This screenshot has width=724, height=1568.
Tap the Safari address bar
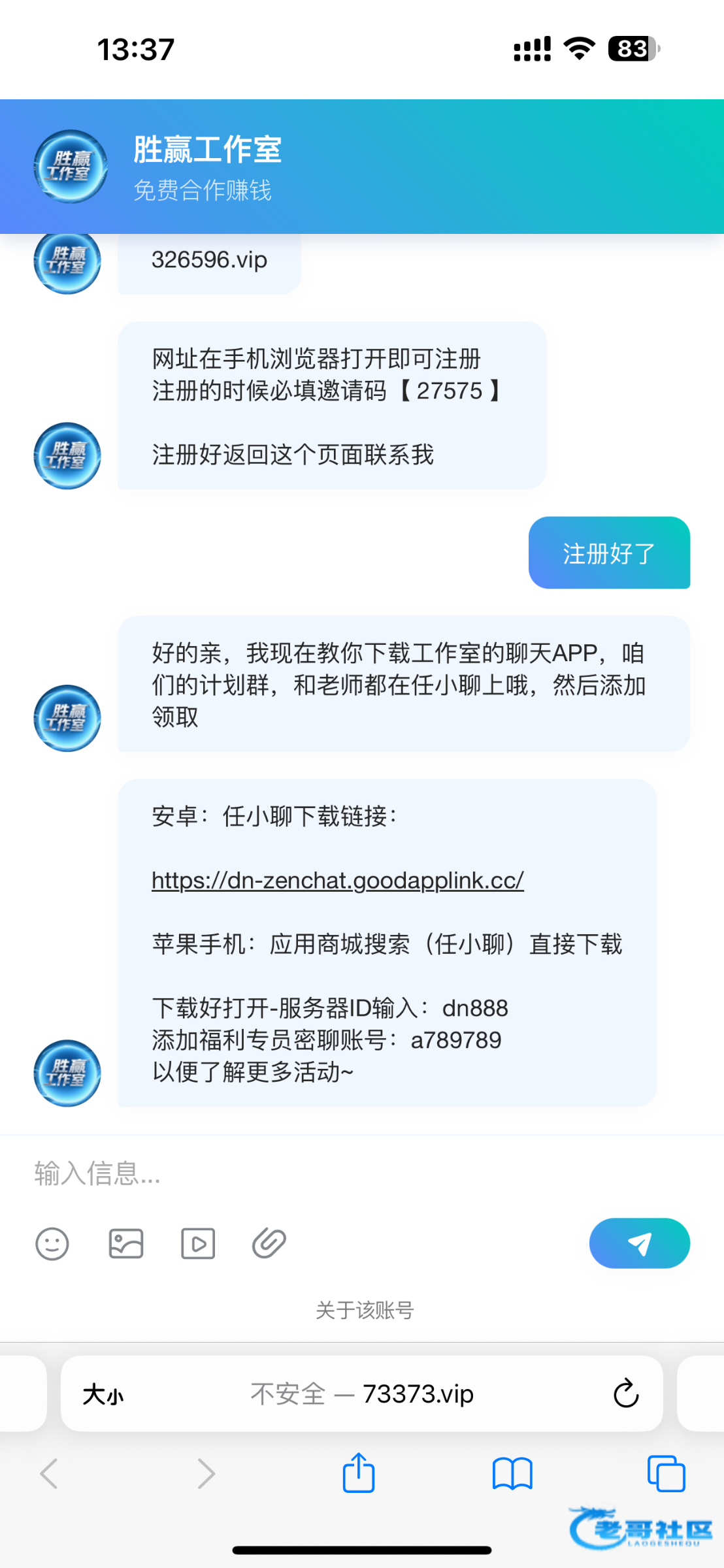click(x=362, y=1394)
